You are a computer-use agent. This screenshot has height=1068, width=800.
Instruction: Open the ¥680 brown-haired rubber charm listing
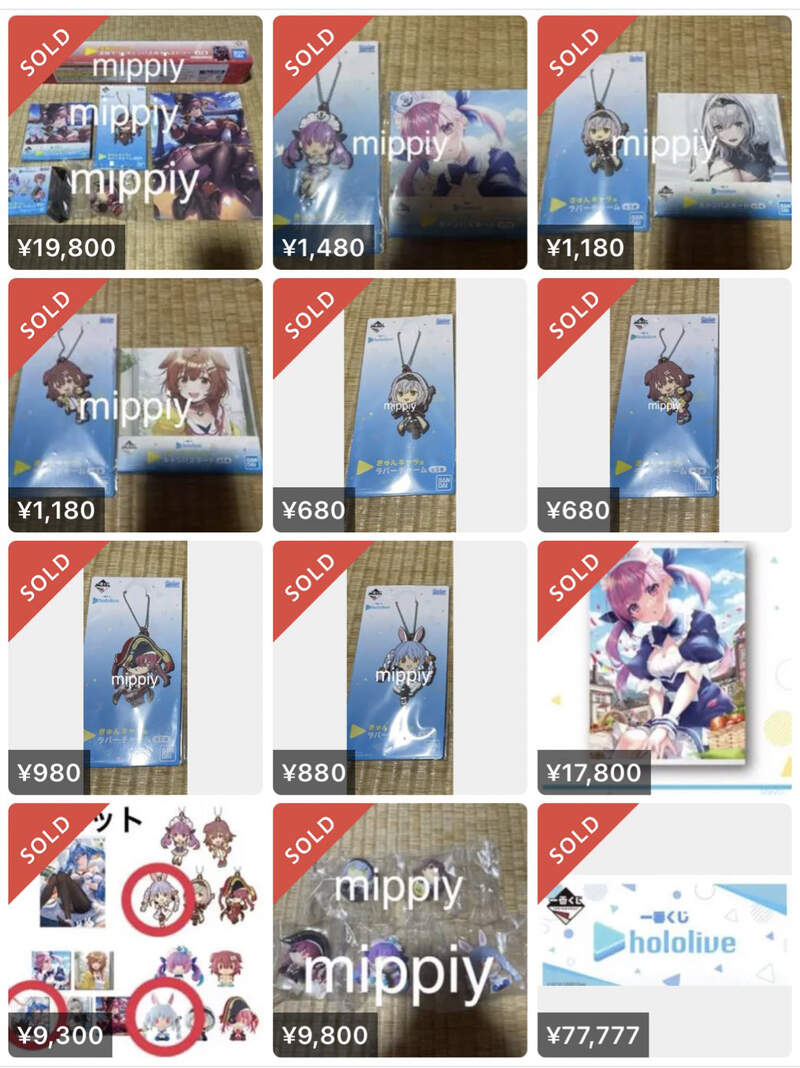(x=664, y=405)
